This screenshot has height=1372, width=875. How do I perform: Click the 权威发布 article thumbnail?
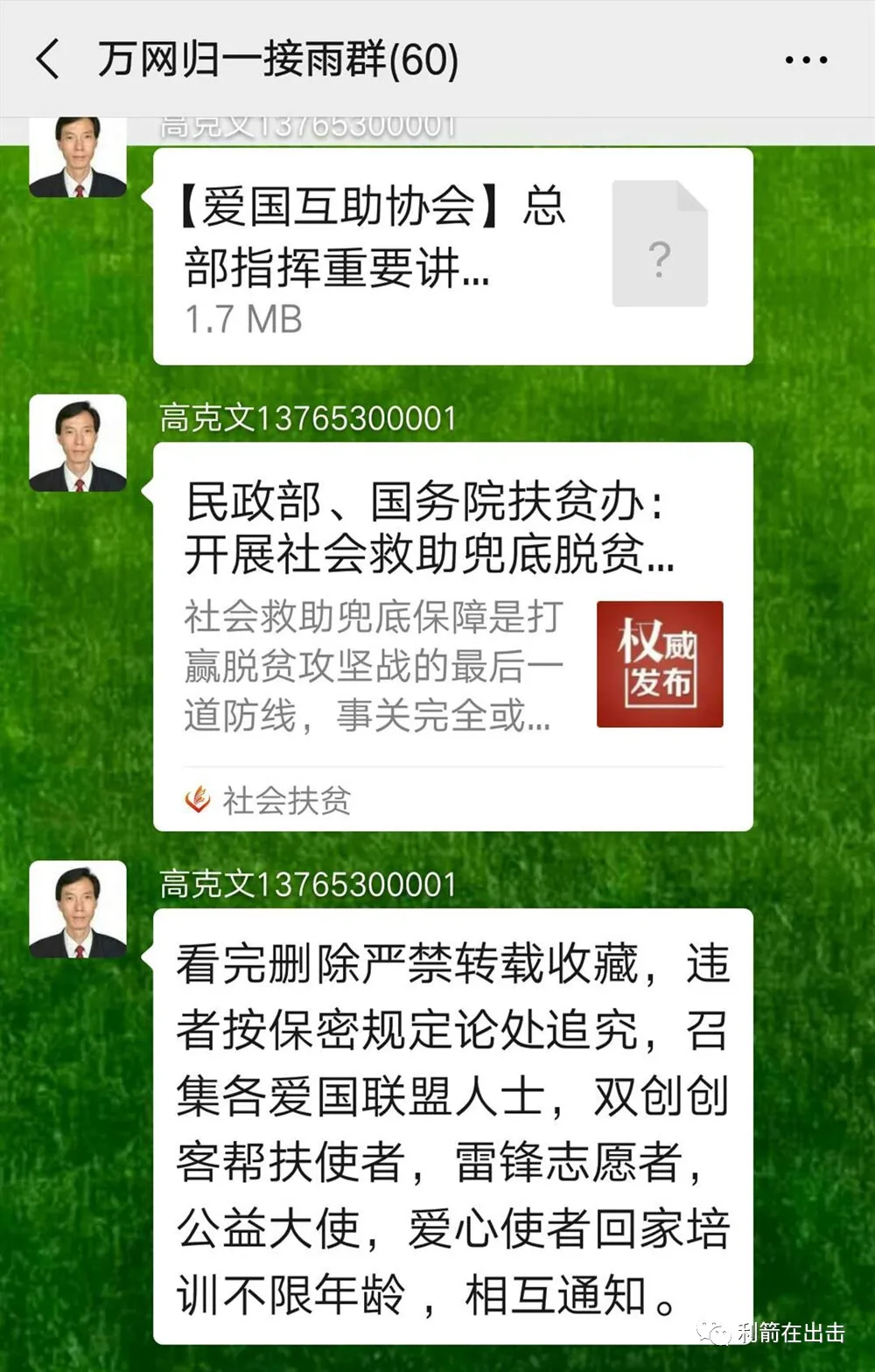660,662
